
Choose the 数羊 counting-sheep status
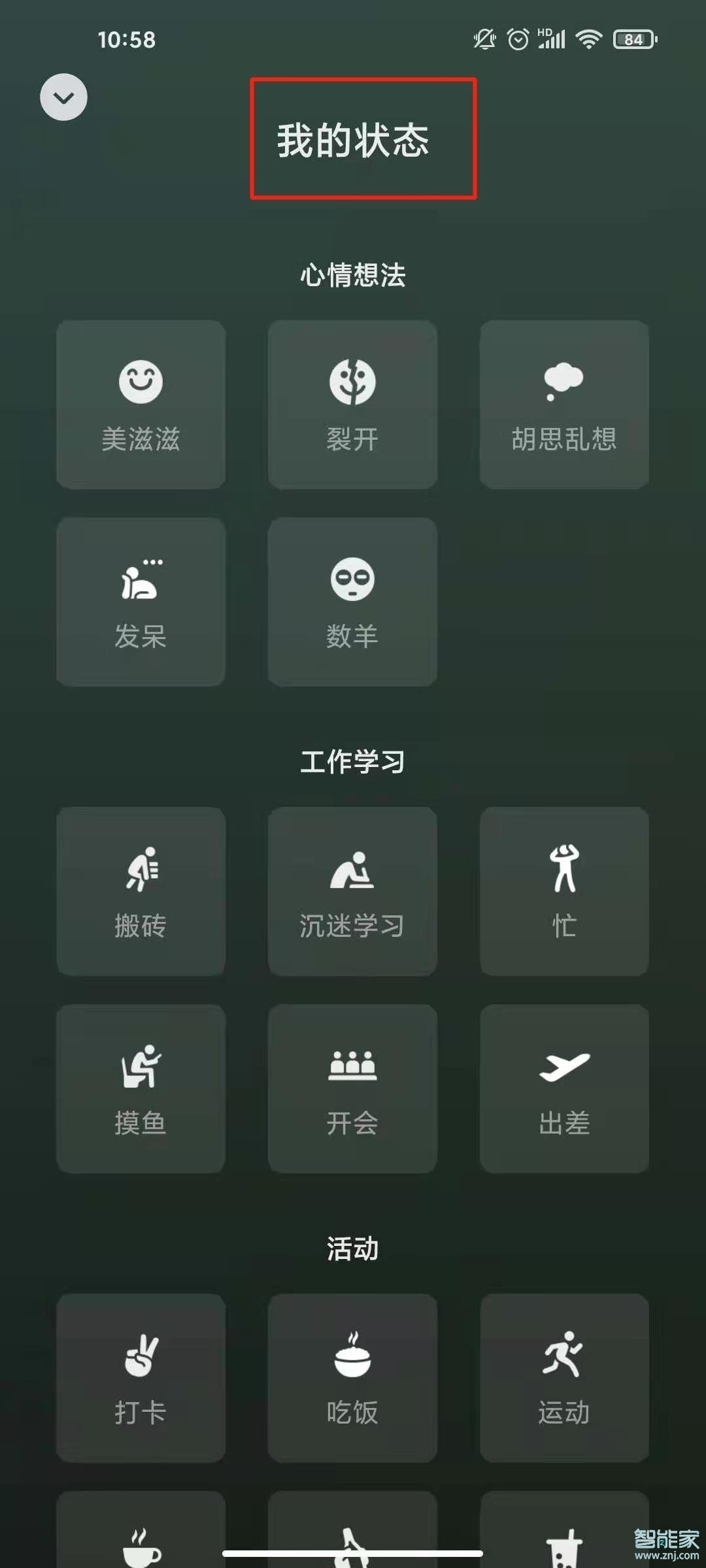click(x=352, y=601)
